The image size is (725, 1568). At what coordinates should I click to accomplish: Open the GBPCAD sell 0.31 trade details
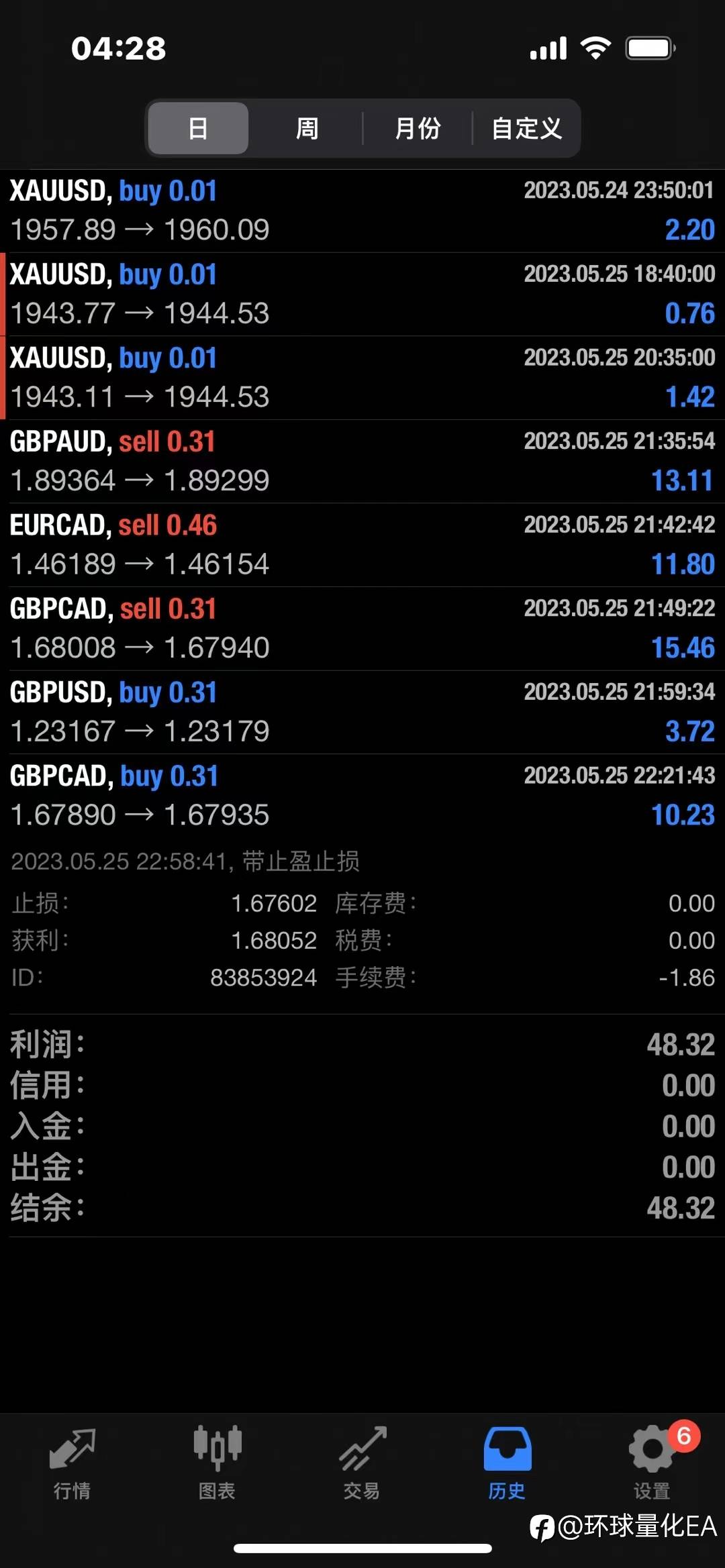click(362, 628)
